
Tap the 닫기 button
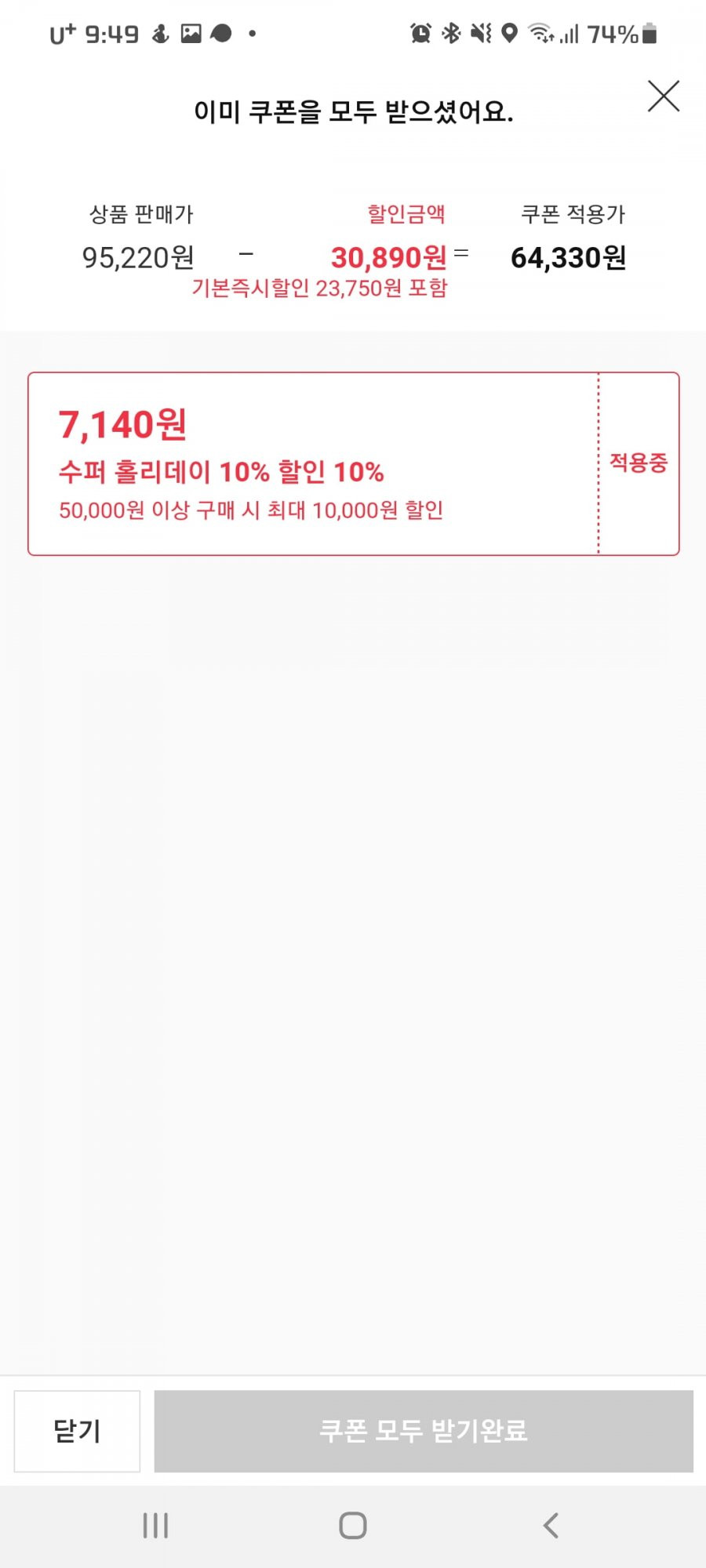point(77,1431)
